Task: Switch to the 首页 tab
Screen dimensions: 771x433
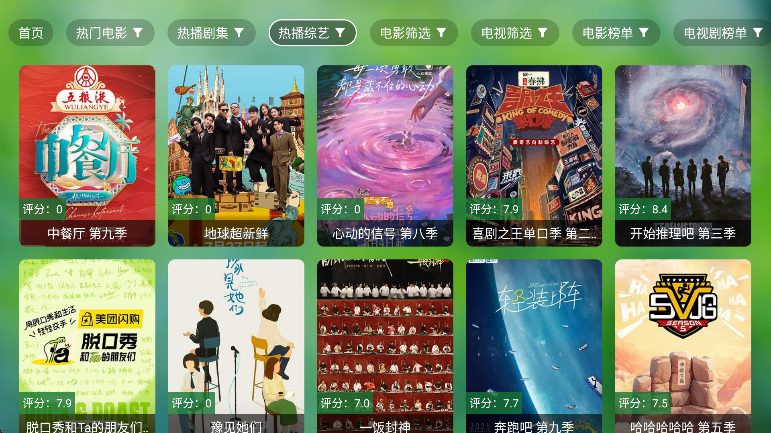Action: [31, 33]
